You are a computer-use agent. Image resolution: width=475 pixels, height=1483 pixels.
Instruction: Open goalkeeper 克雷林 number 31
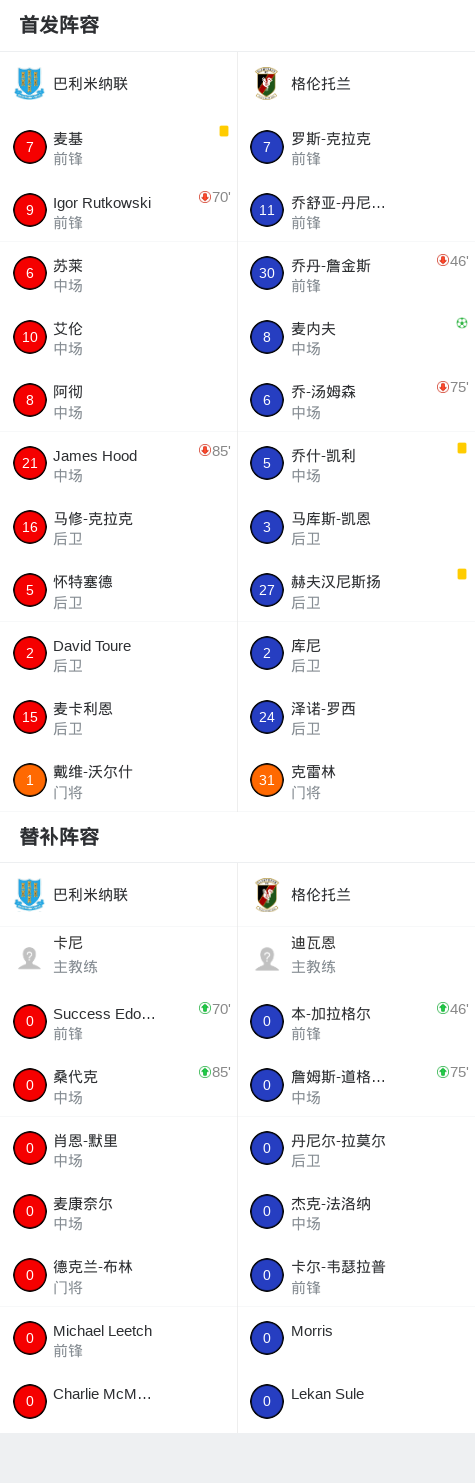point(356,781)
